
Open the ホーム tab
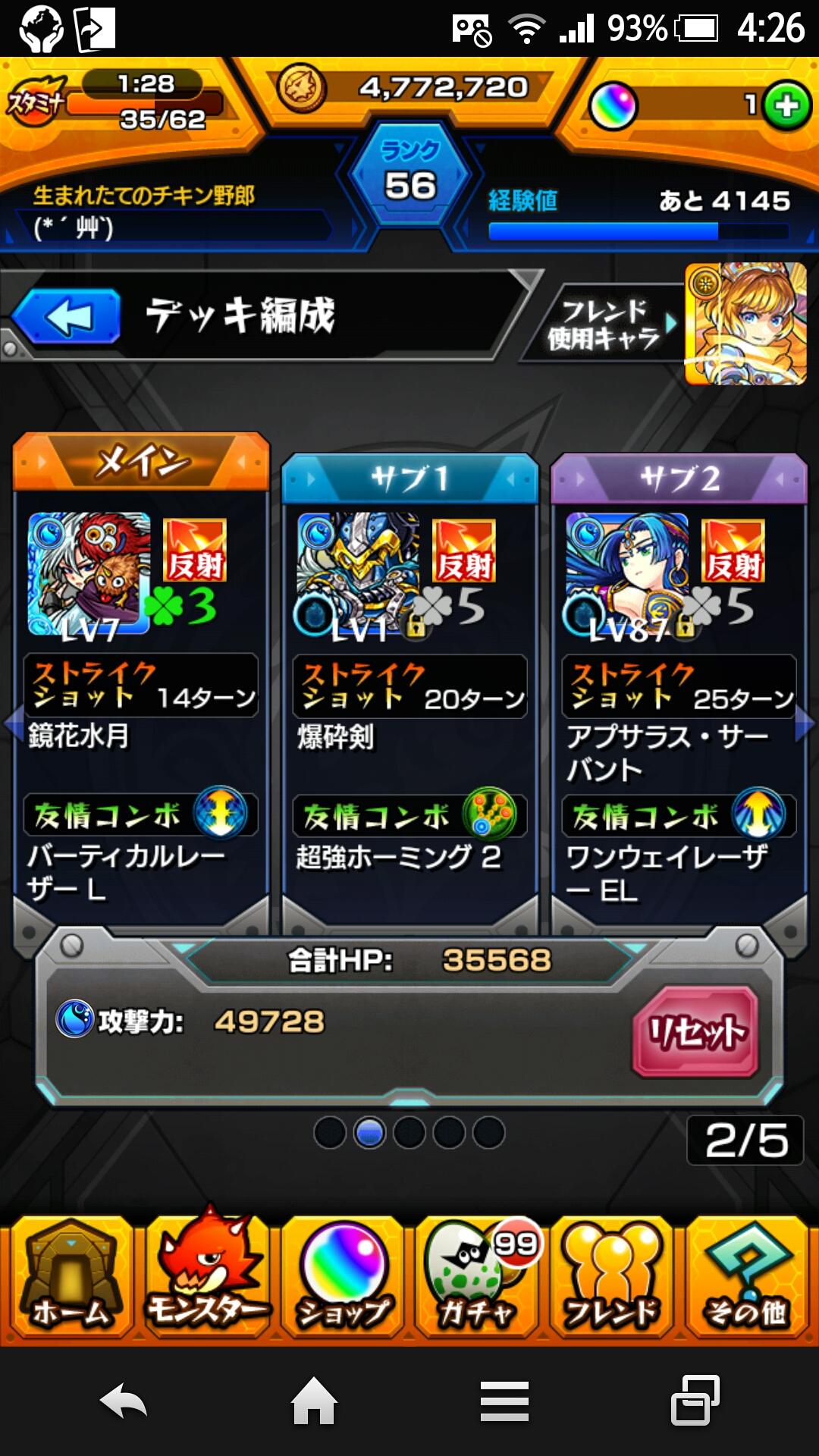click(x=70, y=1278)
